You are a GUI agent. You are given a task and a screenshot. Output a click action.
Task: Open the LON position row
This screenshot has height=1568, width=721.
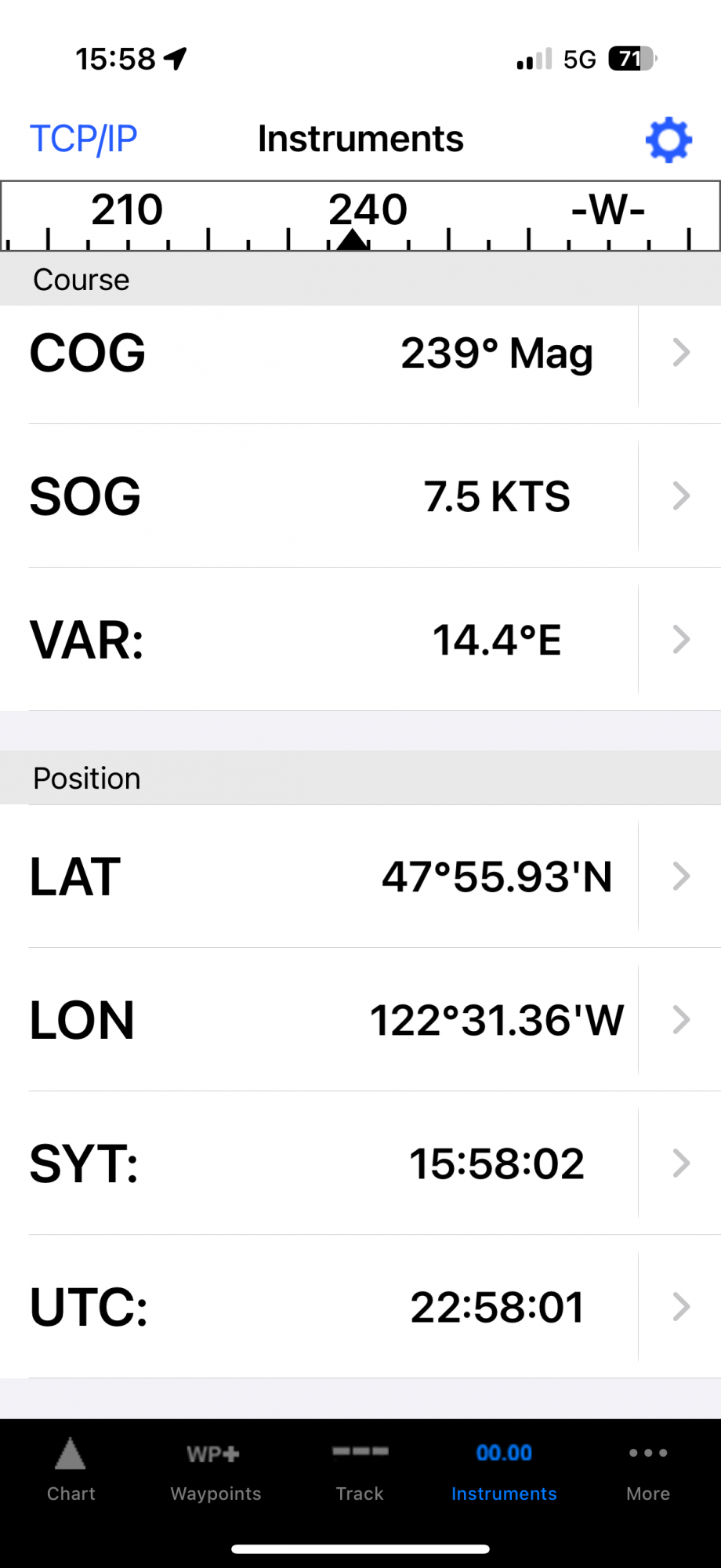click(x=360, y=1020)
